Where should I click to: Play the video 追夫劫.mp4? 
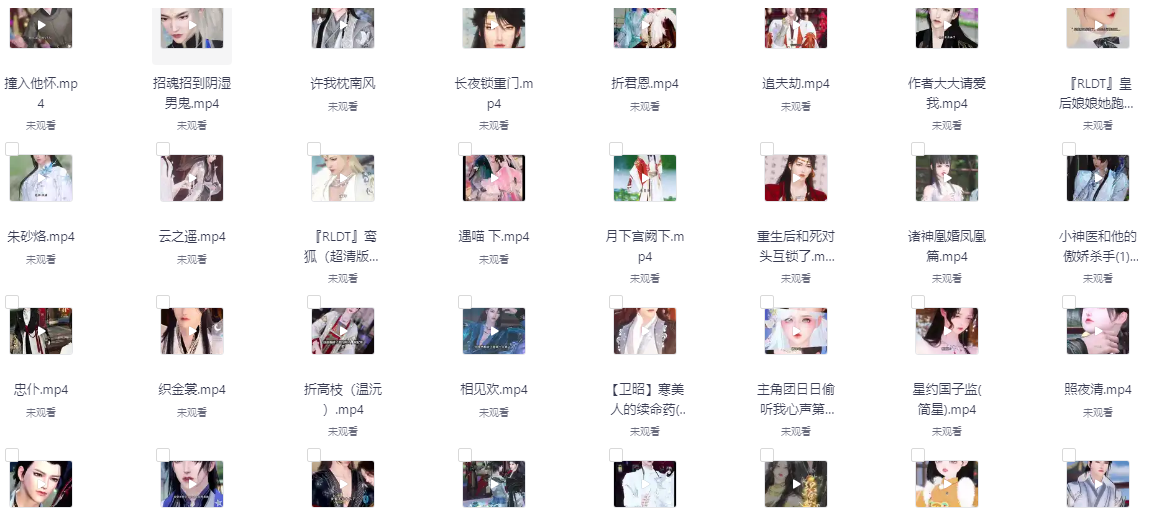[x=796, y=26]
